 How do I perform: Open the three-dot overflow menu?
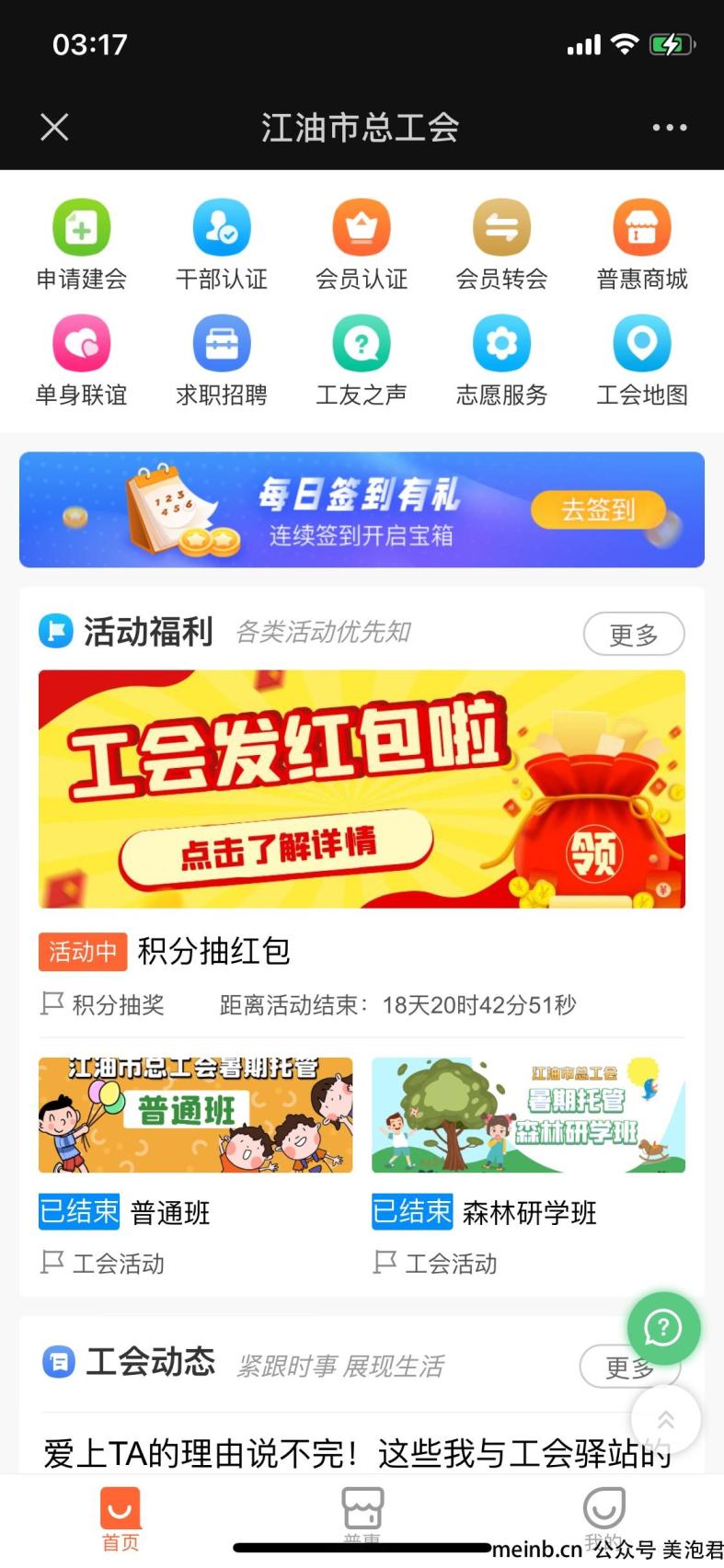point(669,127)
